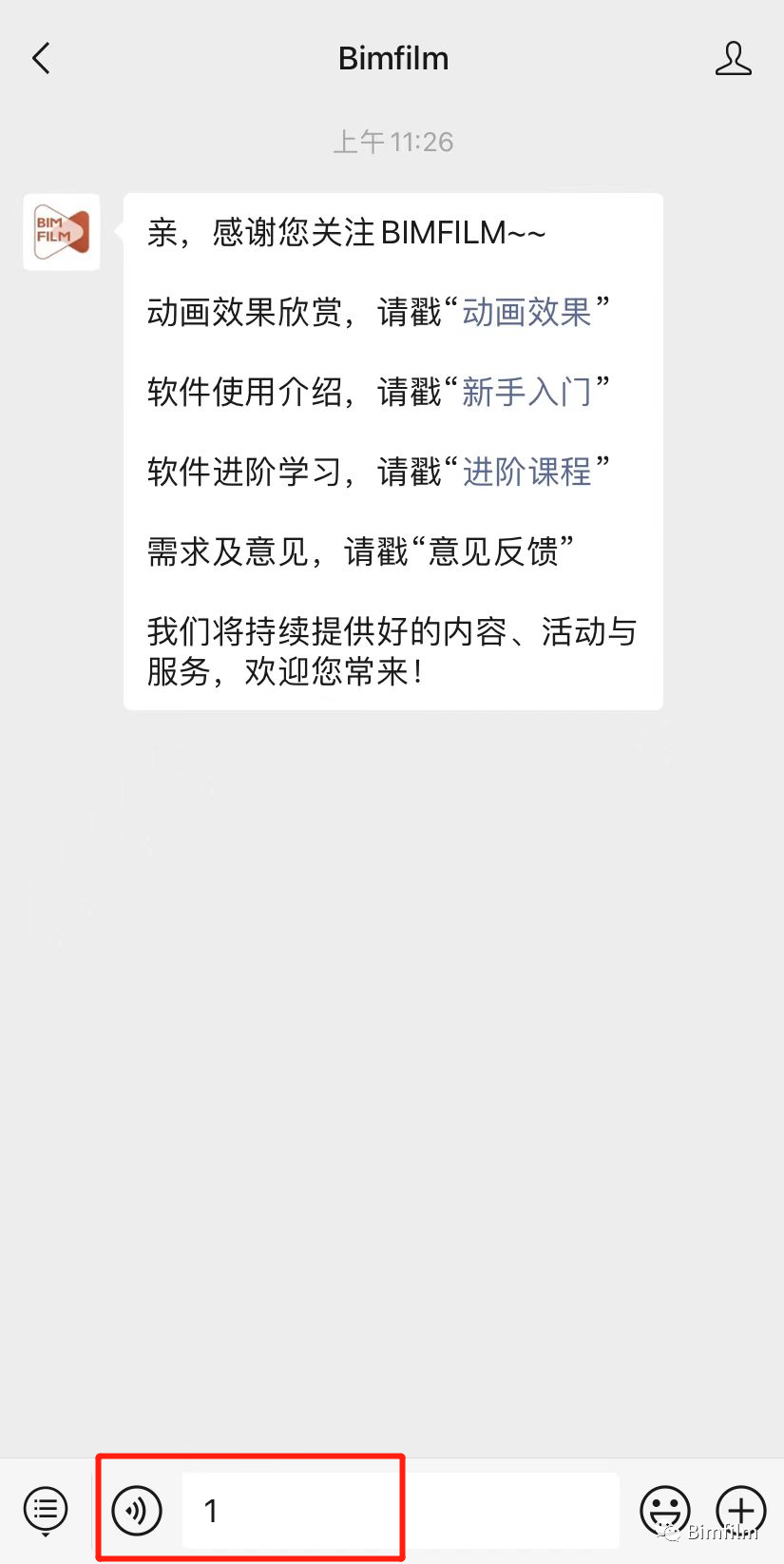The width and height of the screenshot is (784, 1564).
Task: Open the plus attachments menu
Action: pos(740,1509)
